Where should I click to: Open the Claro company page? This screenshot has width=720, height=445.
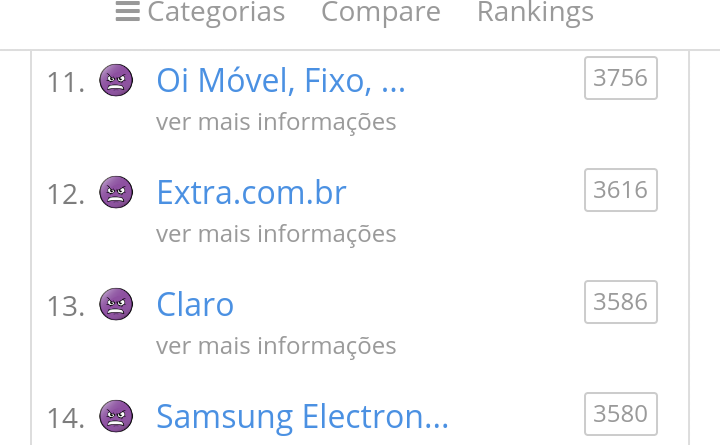pyautogui.click(x=195, y=305)
